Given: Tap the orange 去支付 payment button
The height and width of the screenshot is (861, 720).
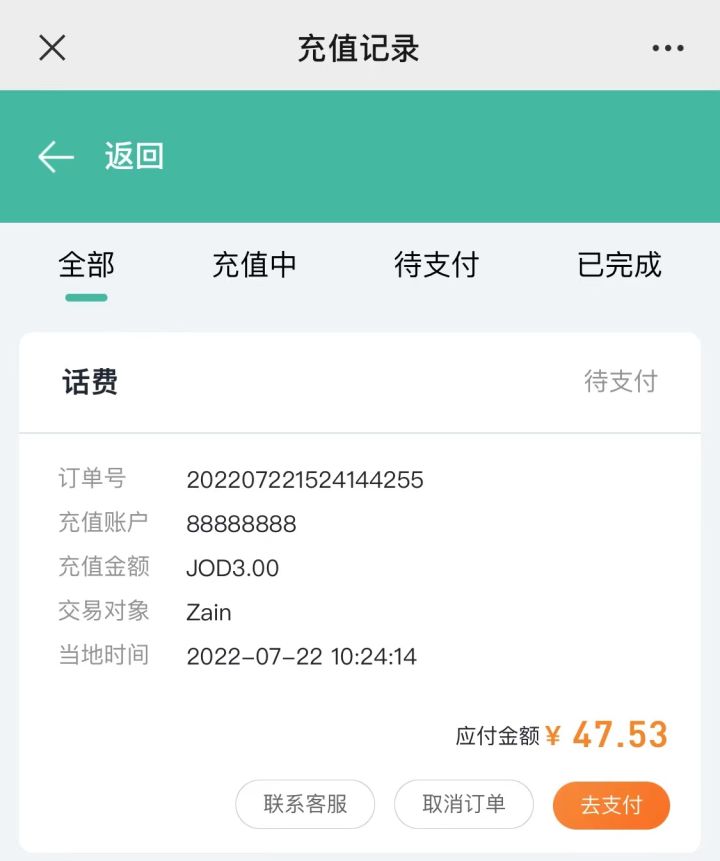Looking at the screenshot, I should [611, 804].
